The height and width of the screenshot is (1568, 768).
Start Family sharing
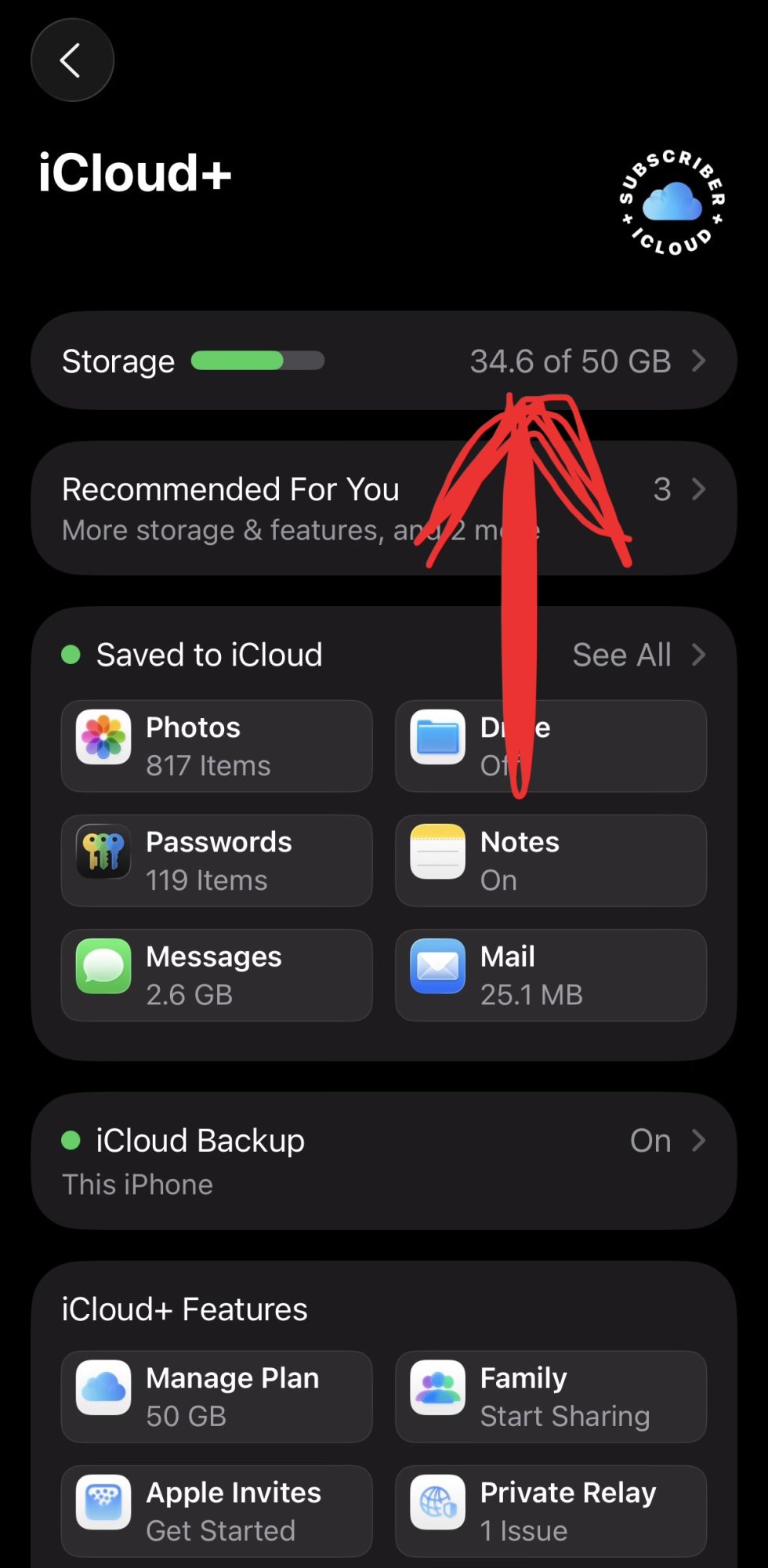[551, 1396]
